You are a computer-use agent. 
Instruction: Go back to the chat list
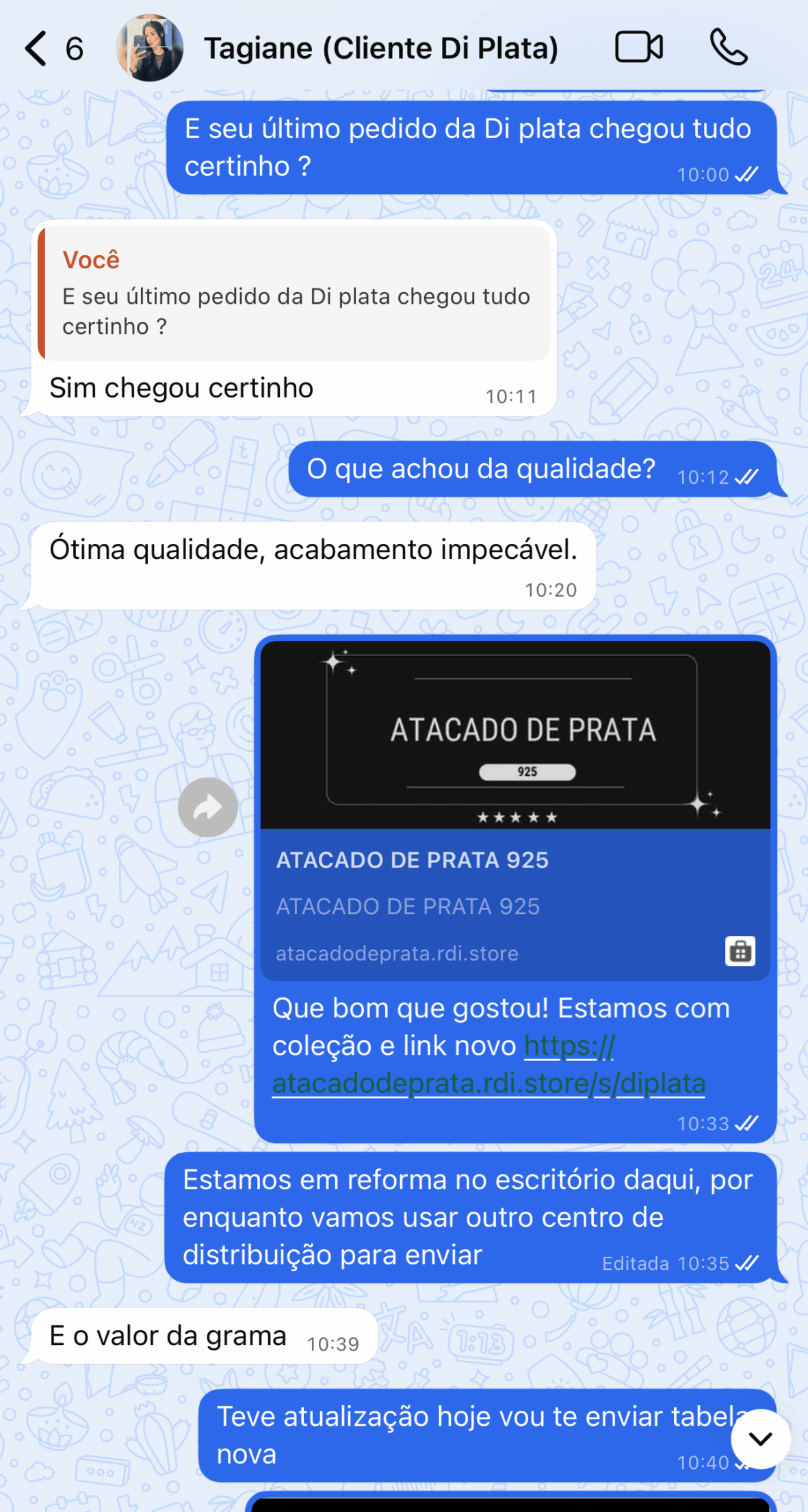(x=37, y=49)
